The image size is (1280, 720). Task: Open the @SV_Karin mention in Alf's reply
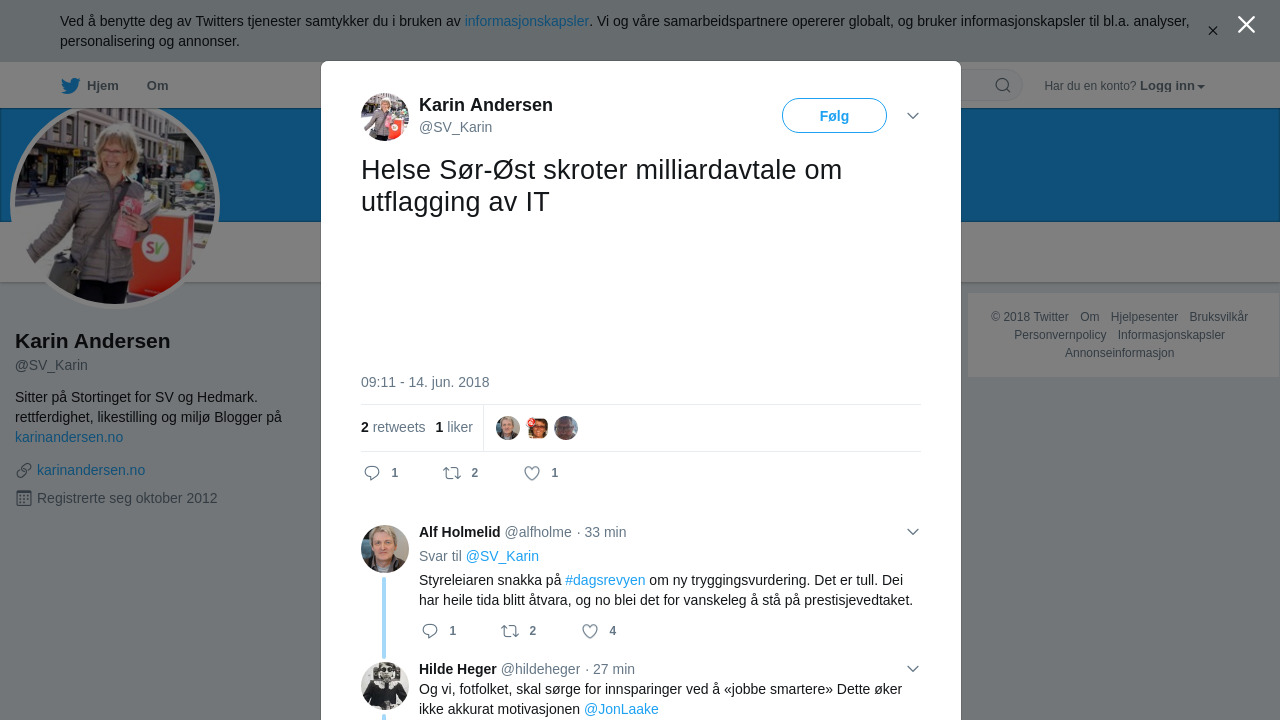(502, 556)
